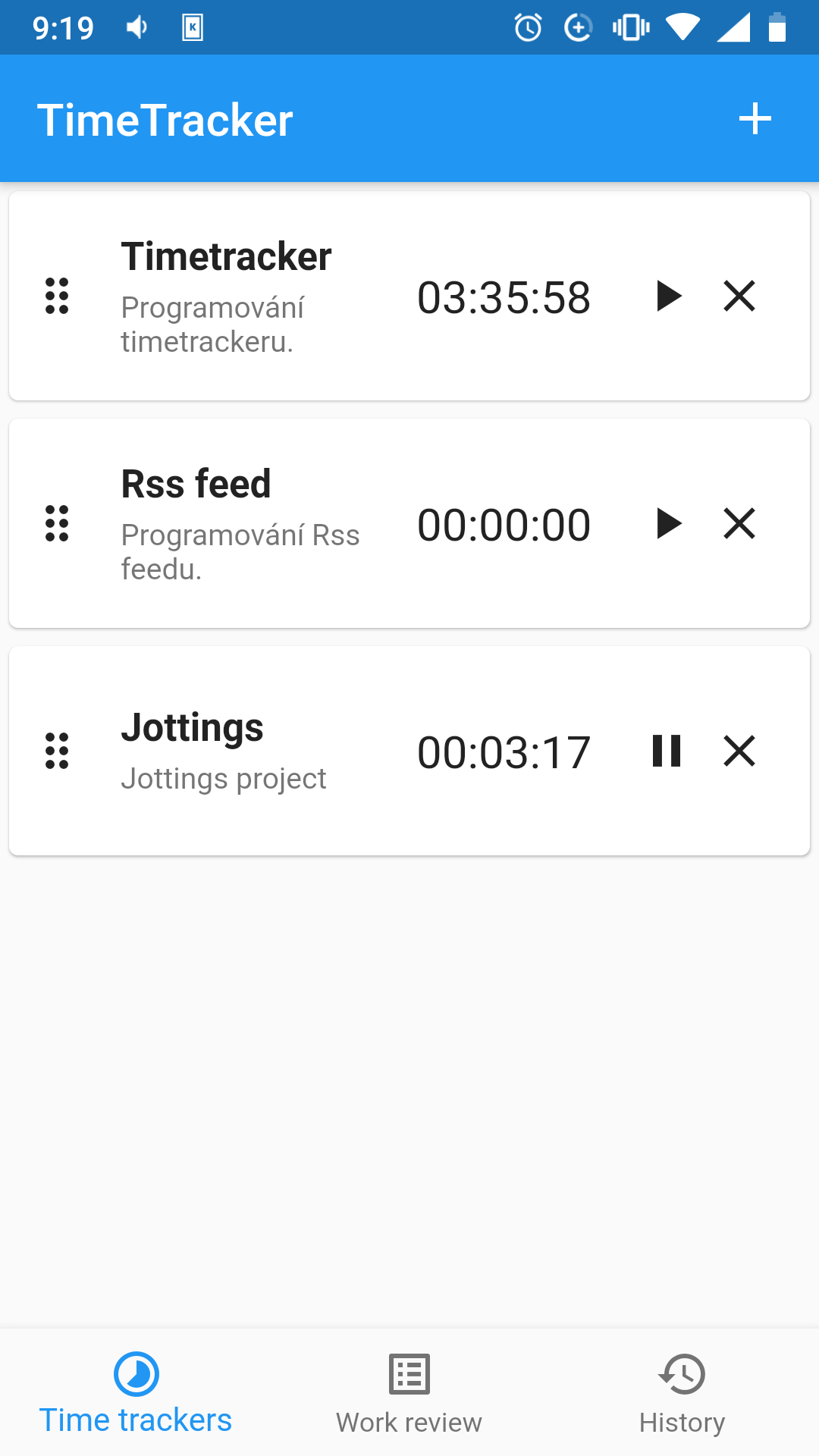Image resolution: width=819 pixels, height=1456 pixels.
Task: Remove the Rss feed tracker
Action: tap(739, 523)
